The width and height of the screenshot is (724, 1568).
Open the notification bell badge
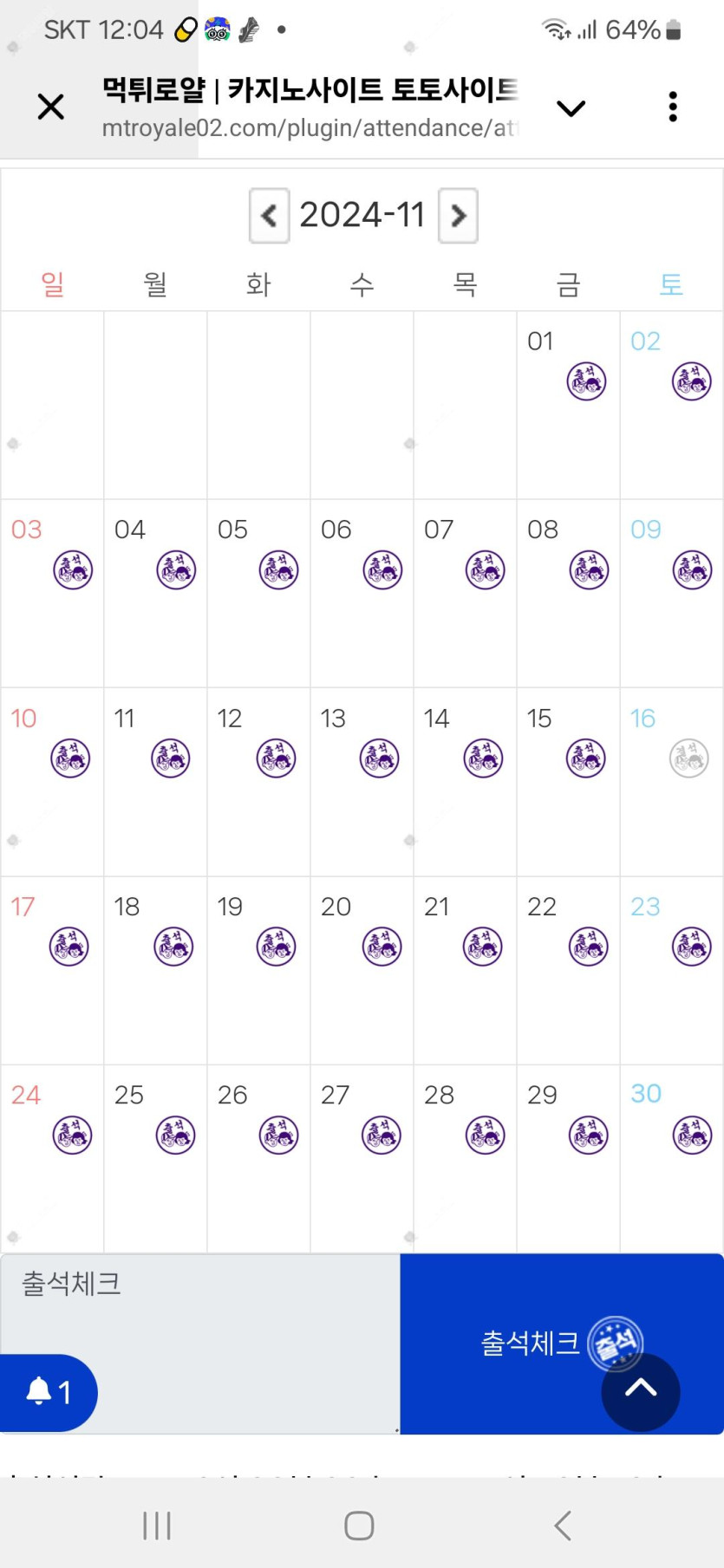(48, 1392)
